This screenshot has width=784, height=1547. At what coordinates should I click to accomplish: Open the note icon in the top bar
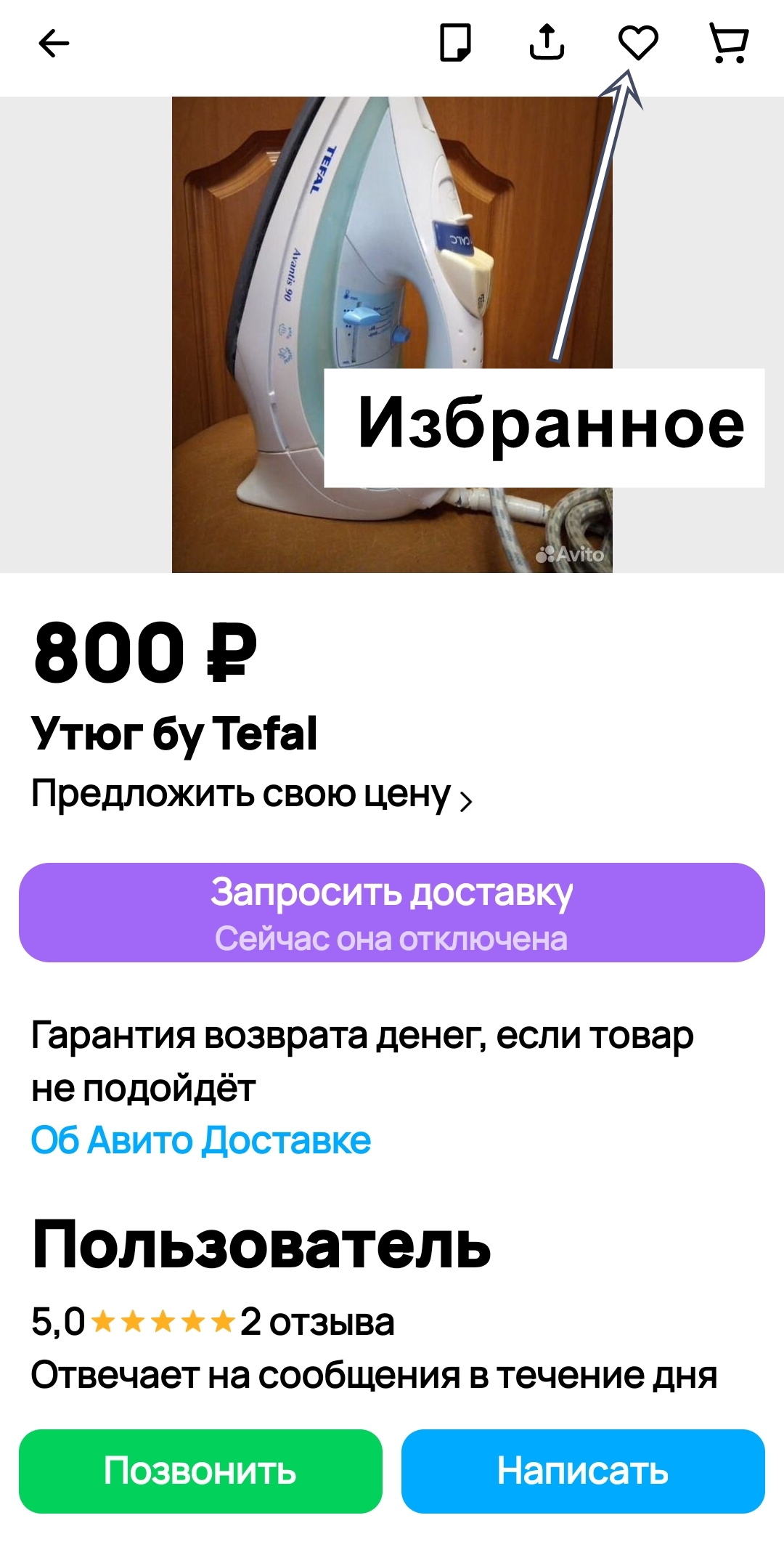(x=456, y=43)
